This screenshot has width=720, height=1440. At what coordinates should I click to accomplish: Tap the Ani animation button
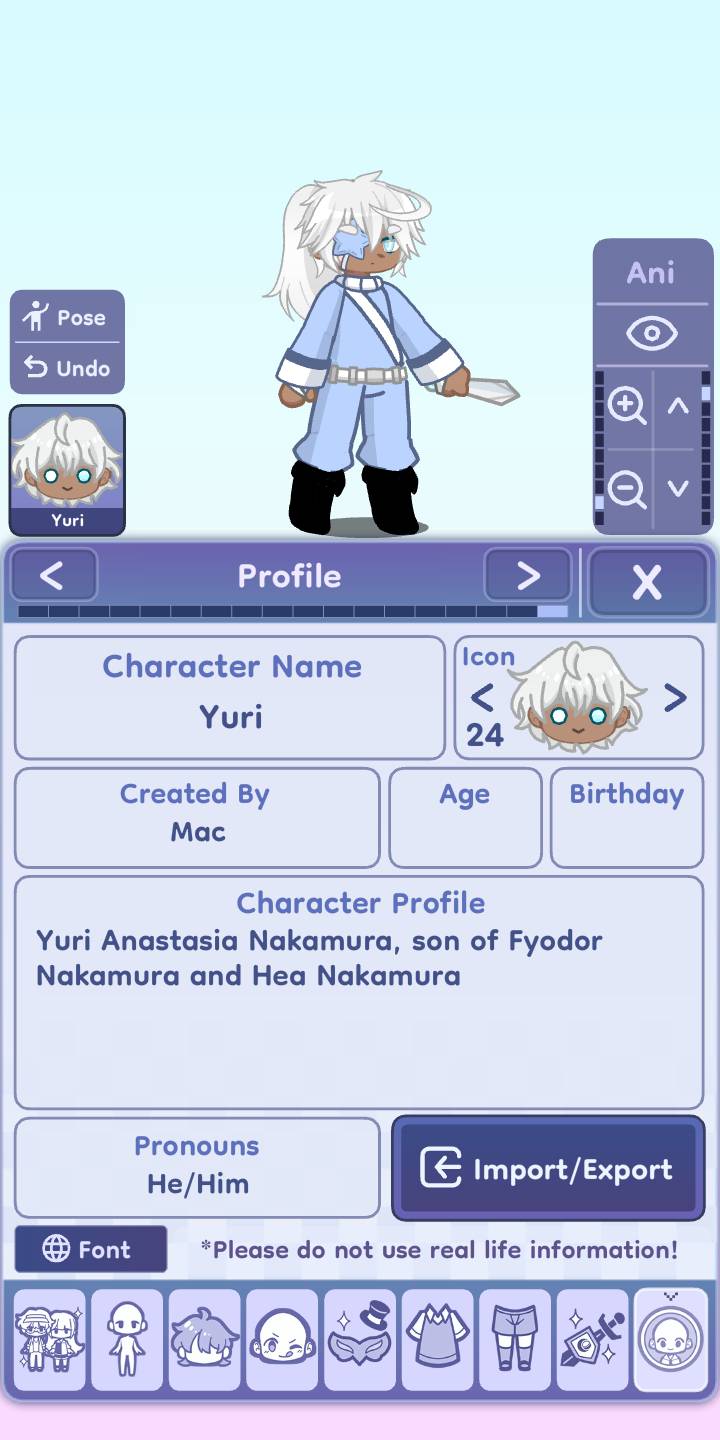tap(651, 272)
